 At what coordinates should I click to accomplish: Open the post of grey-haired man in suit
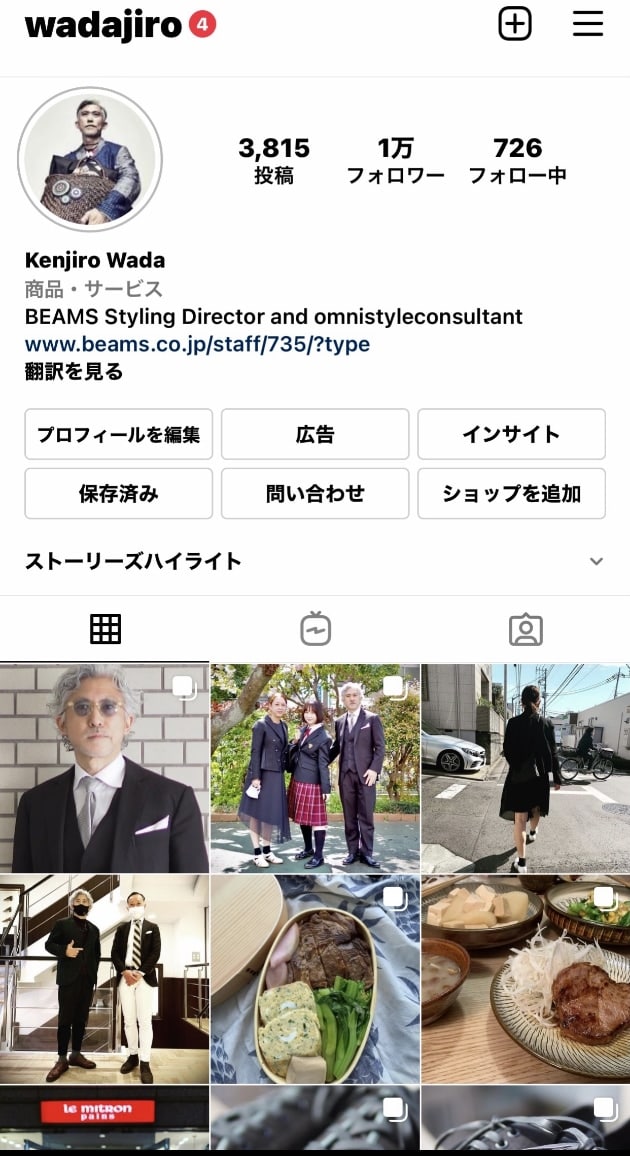point(104,768)
